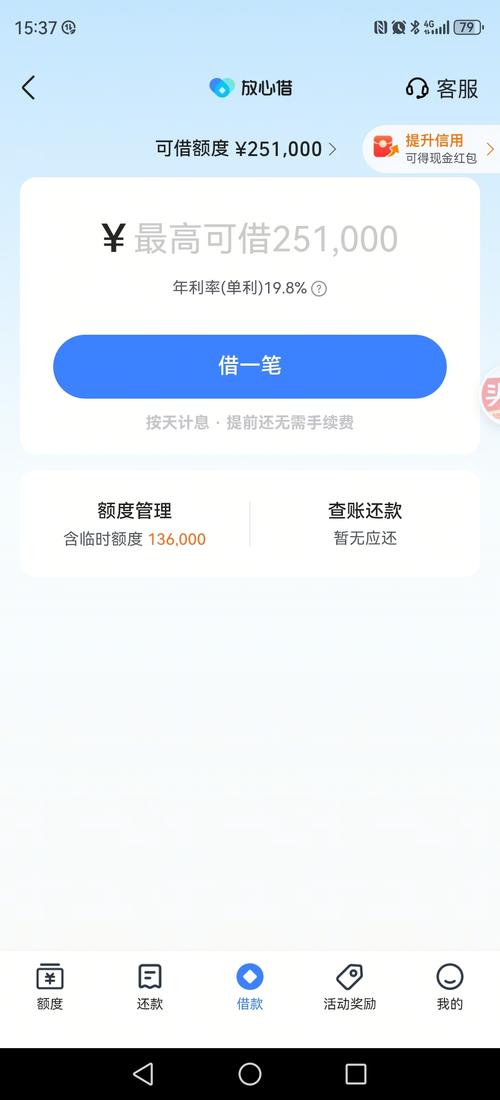
Task: Switch to the 还款 tab
Action: 150,986
